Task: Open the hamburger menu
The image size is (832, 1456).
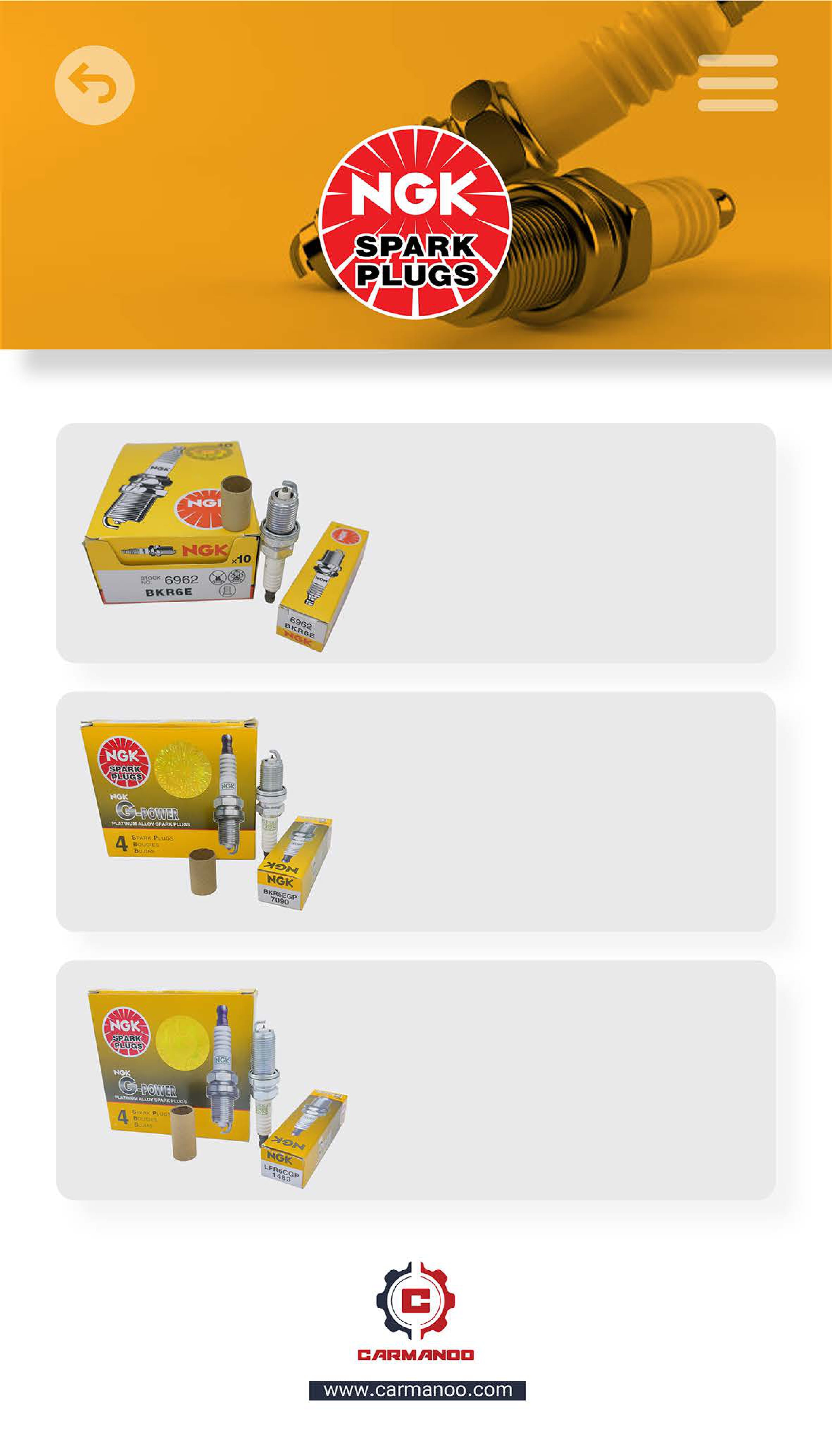Action: click(x=737, y=83)
